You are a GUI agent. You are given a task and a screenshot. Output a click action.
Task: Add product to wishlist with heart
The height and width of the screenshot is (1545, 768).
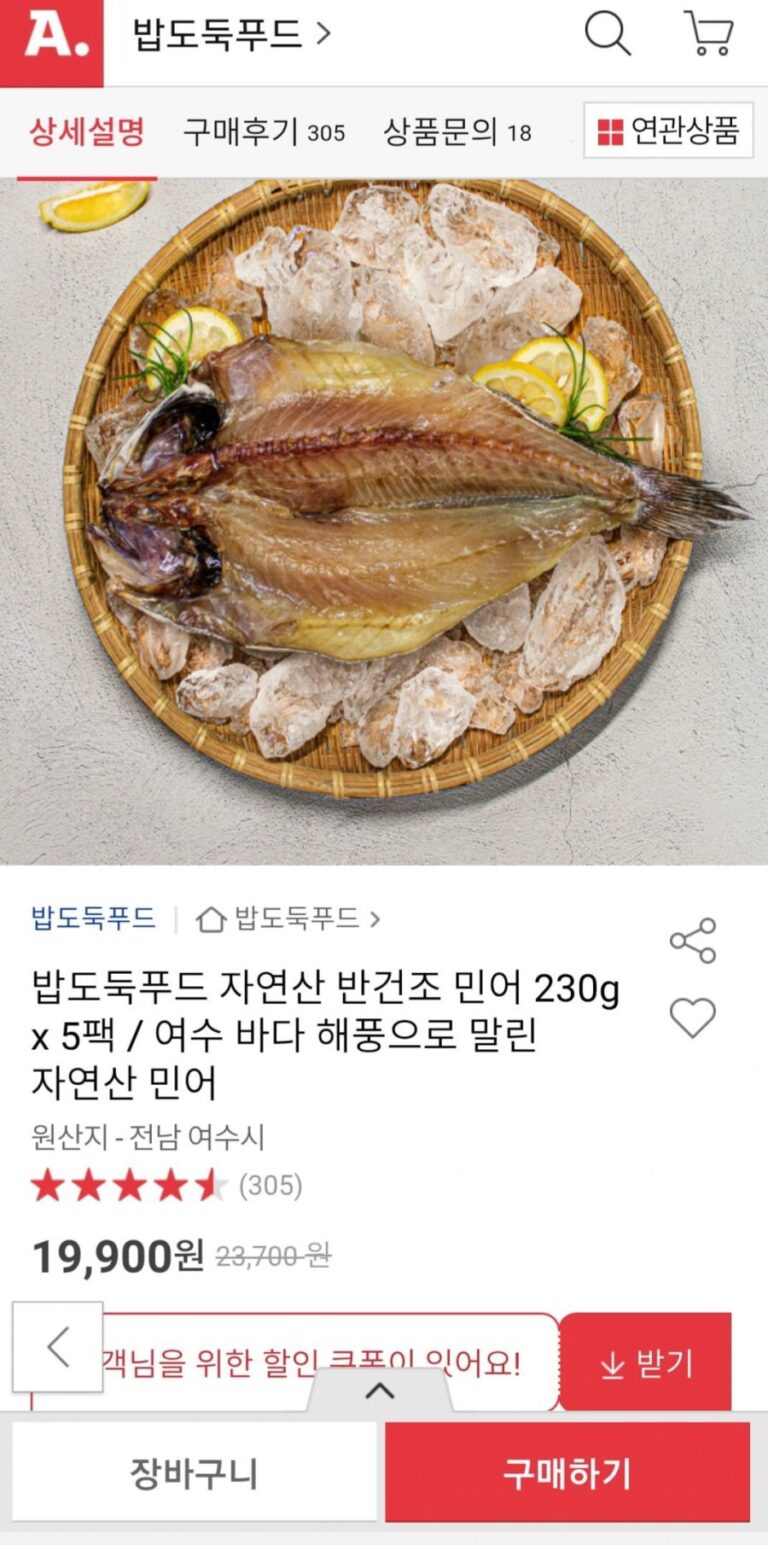[693, 1018]
